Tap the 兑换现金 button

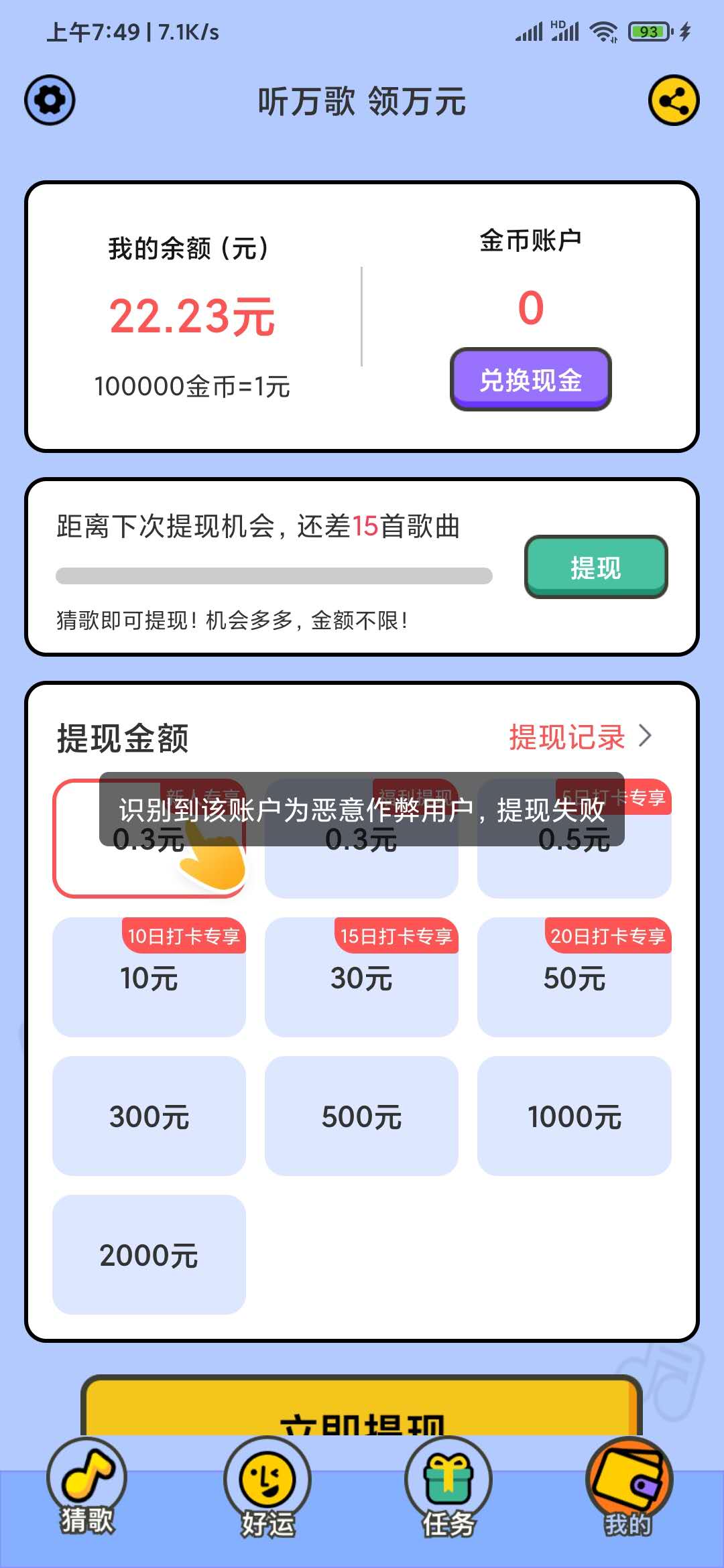(x=530, y=379)
